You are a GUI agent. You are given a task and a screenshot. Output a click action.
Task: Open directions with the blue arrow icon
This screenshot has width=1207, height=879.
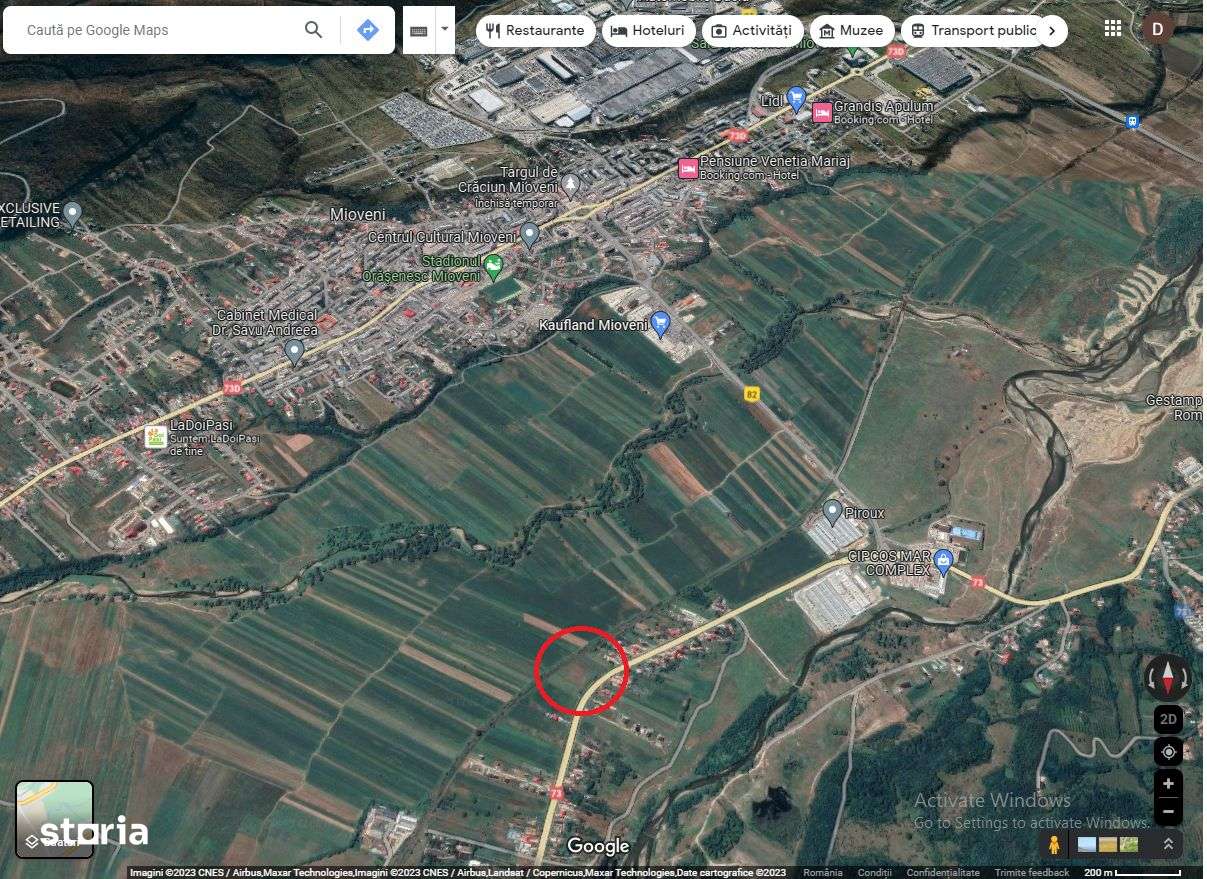point(368,30)
